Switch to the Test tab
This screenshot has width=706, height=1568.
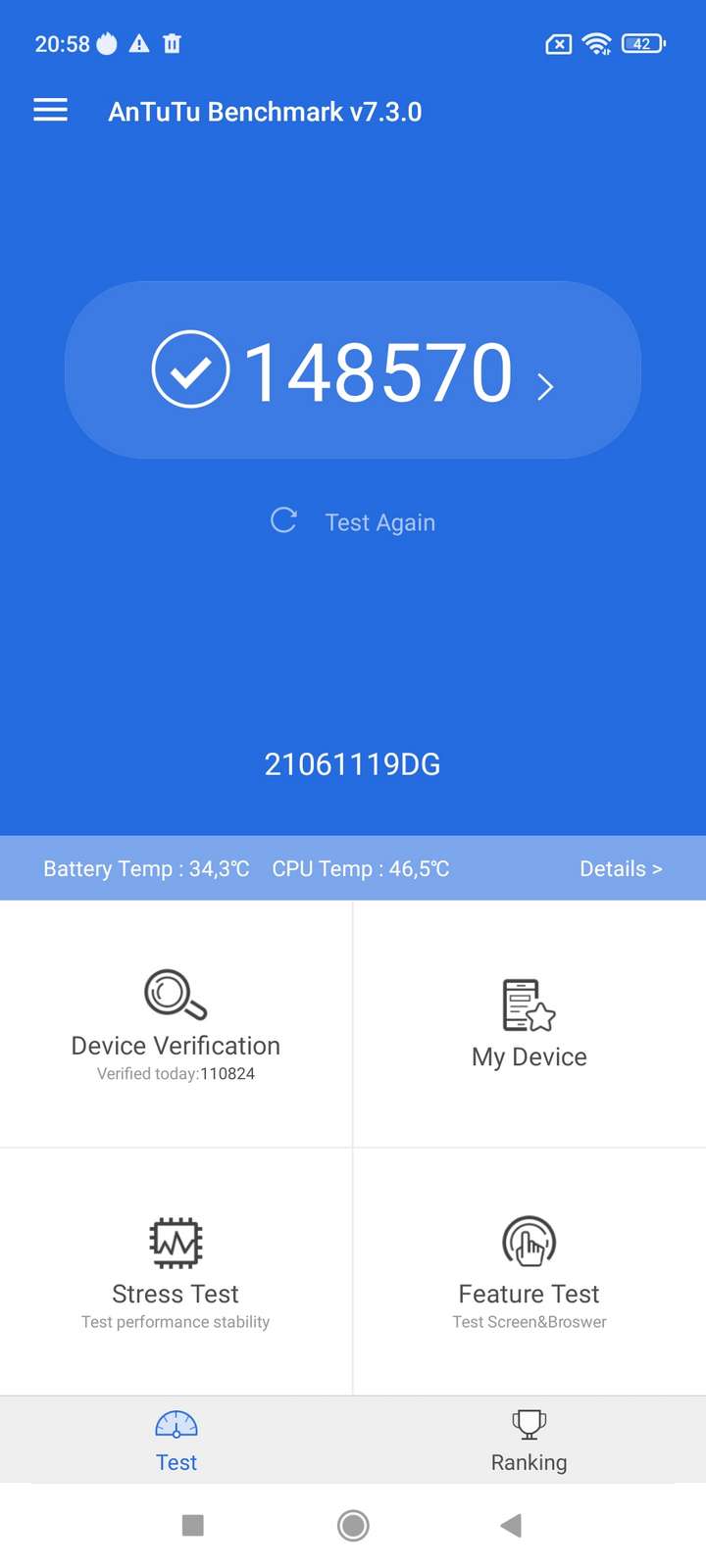point(176,1441)
